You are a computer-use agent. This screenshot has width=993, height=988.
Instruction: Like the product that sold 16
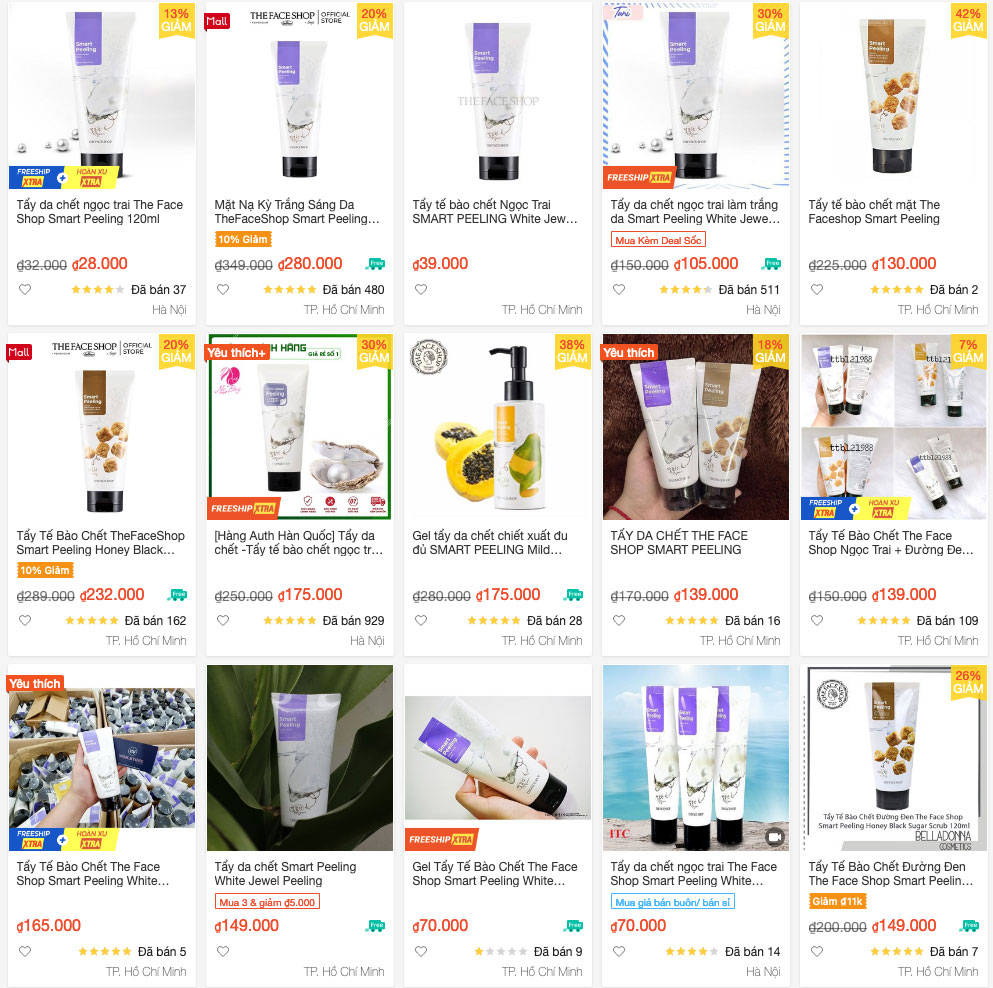click(x=619, y=621)
